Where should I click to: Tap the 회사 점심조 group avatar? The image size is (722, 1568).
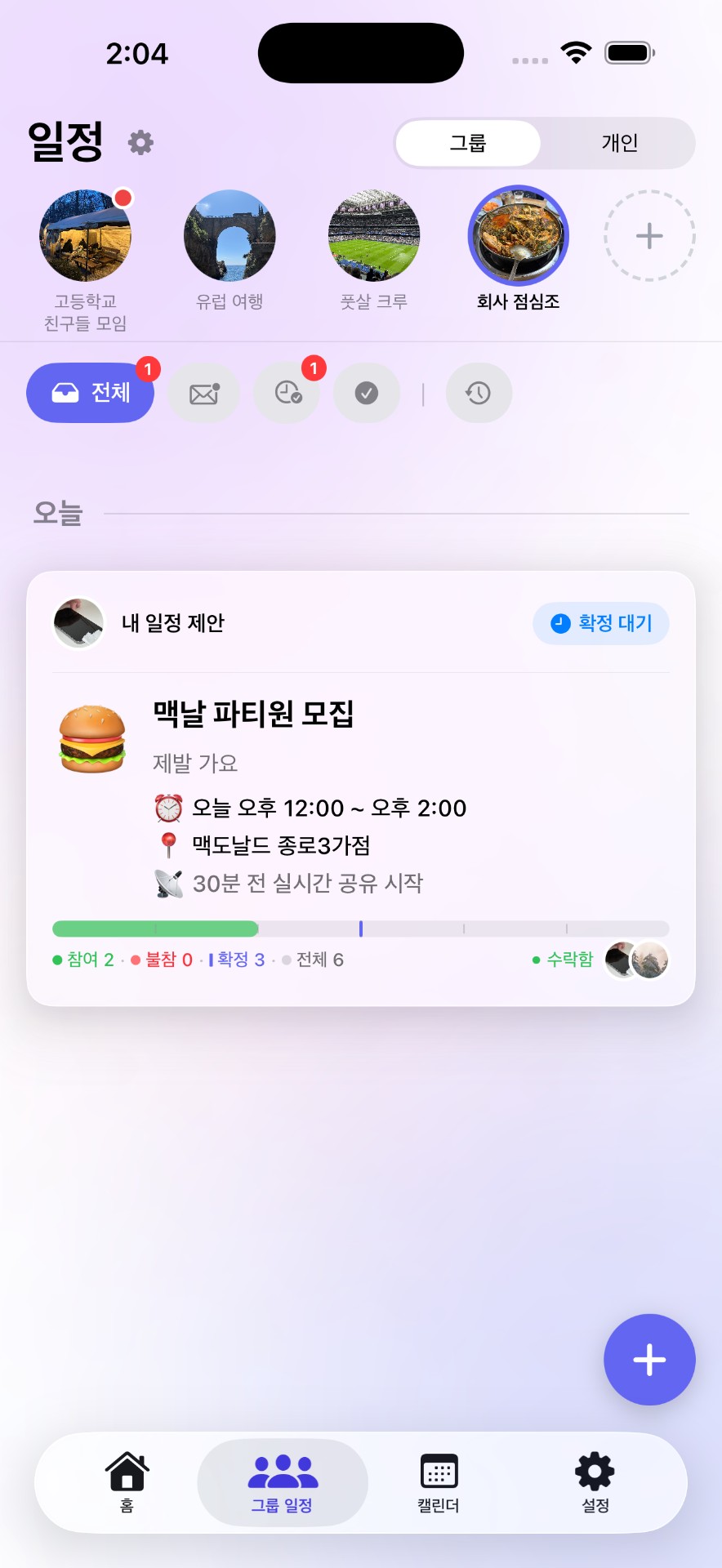point(518,236)
